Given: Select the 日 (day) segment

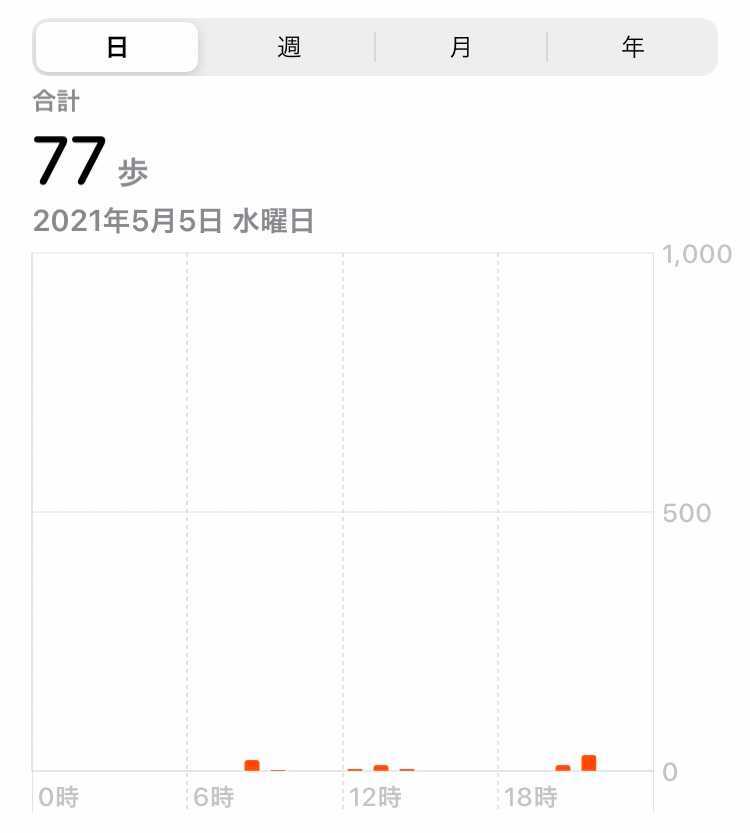Looking at the screenshot, I should [x=117, y=47].
